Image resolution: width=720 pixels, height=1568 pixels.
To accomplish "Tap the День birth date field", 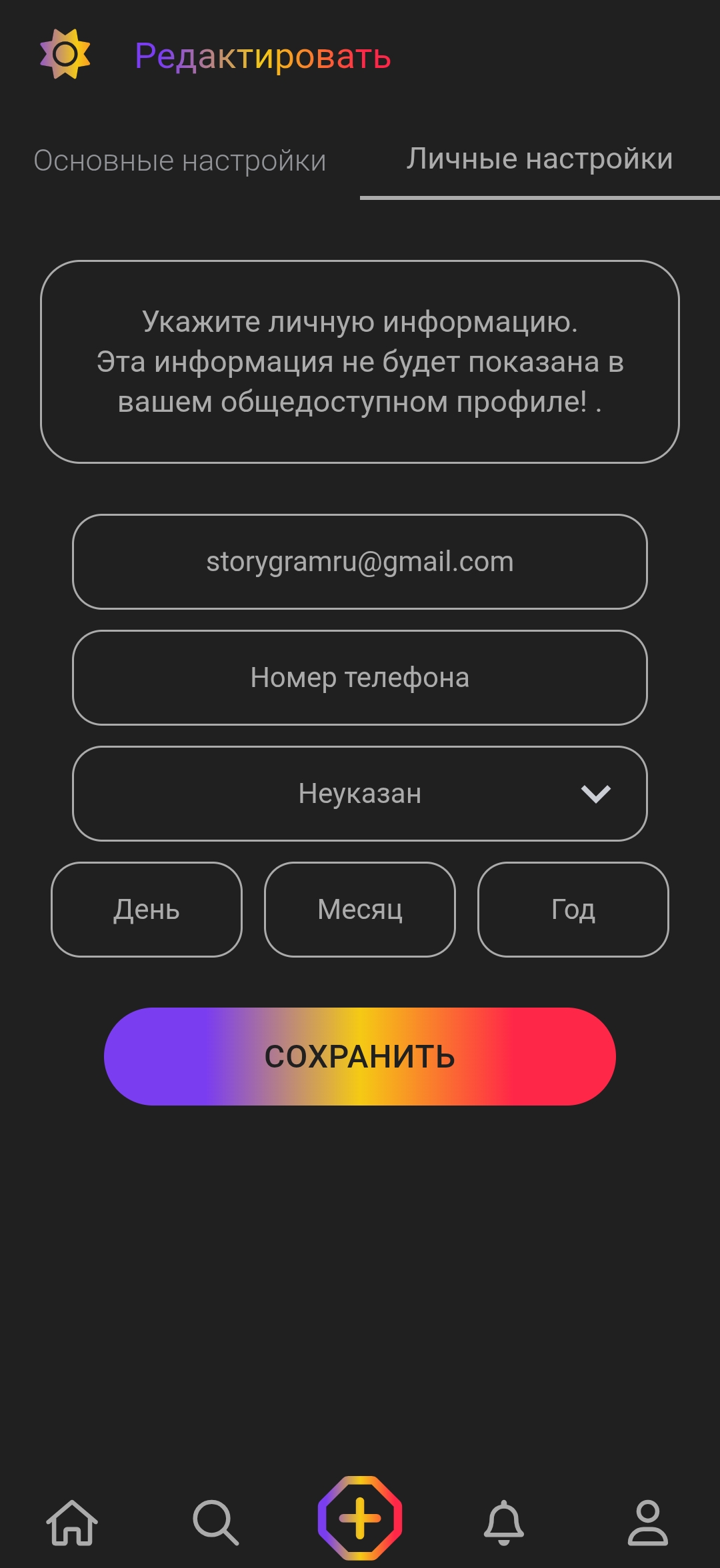I will pos(147,910).
